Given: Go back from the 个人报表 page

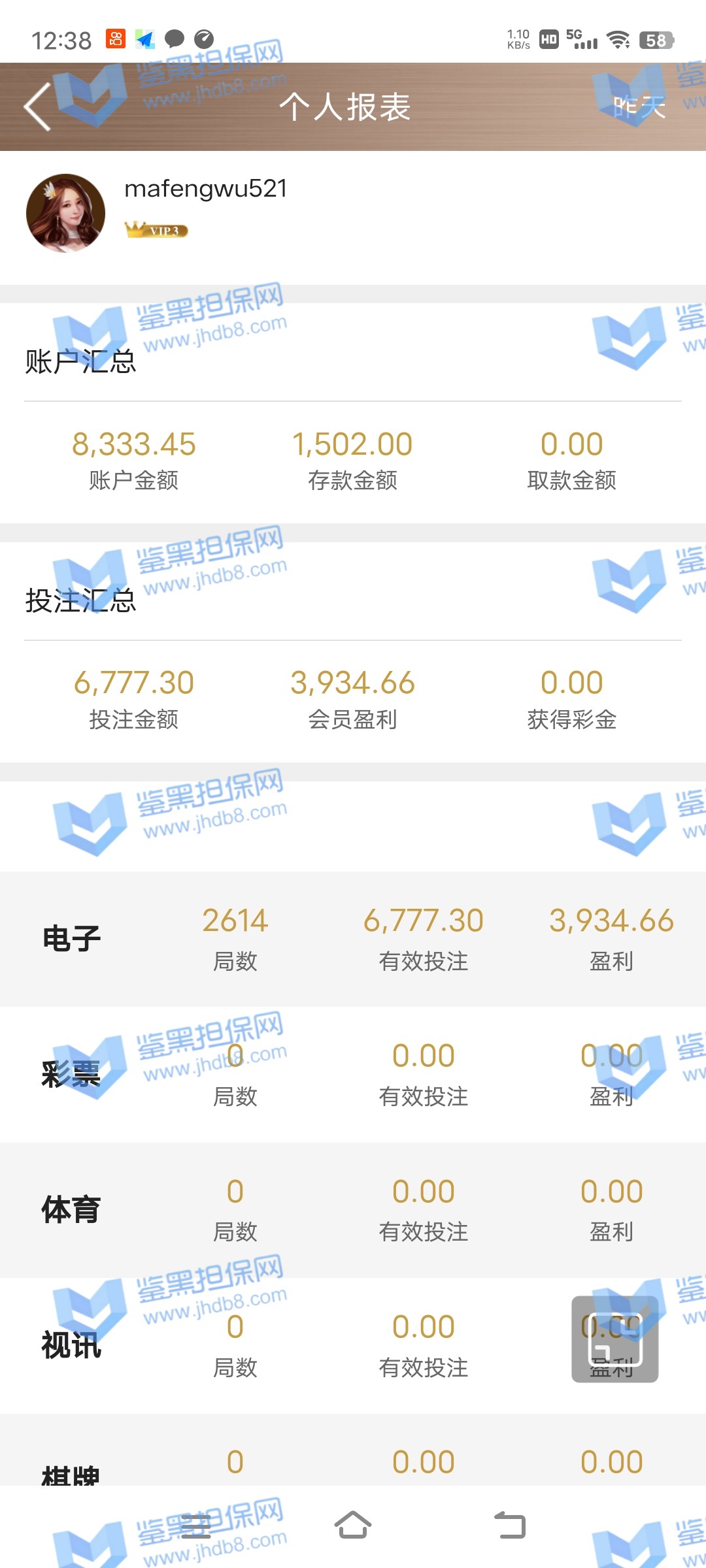Looking at the screenshot, I should pyautogui.click(x=38, y=106).
